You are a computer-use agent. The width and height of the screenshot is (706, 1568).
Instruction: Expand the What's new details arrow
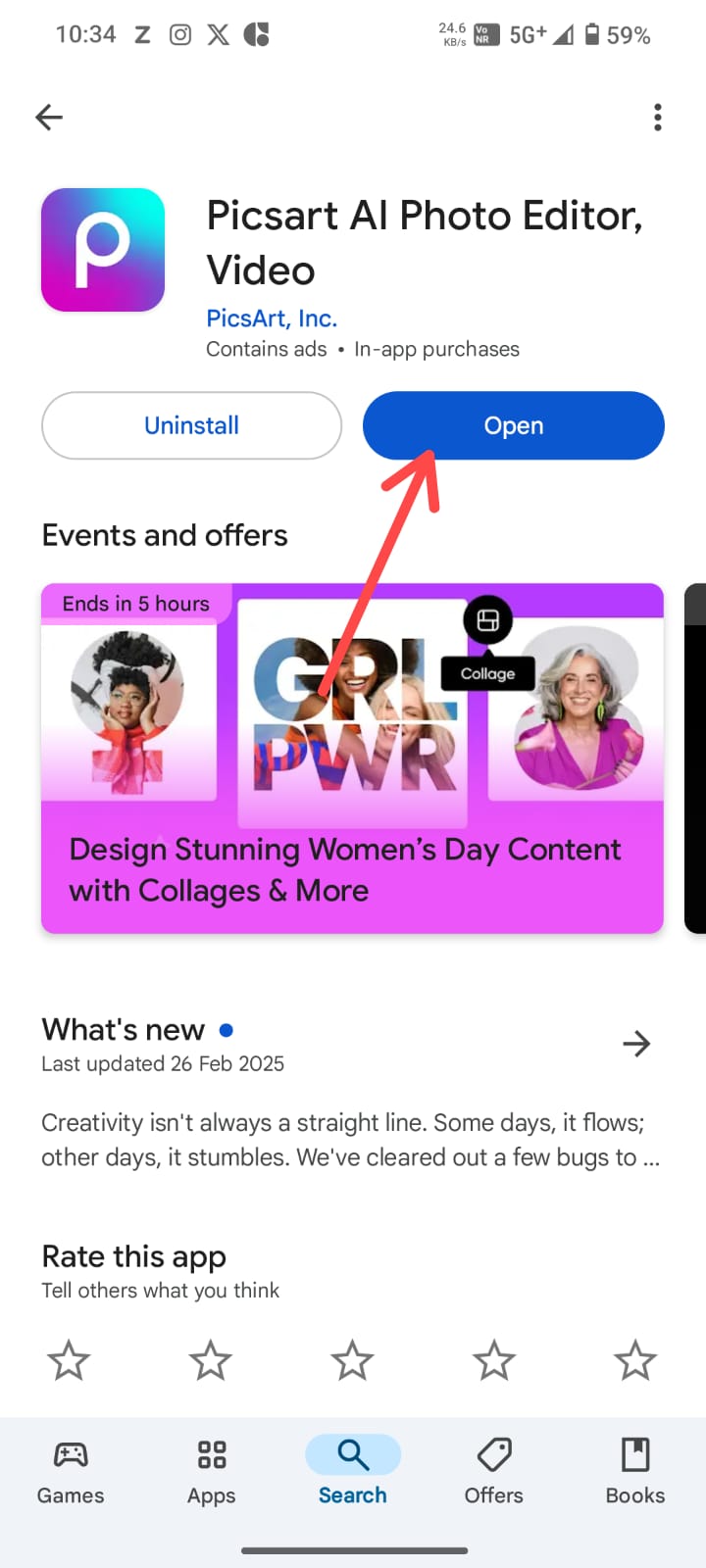click(636, 1044)
